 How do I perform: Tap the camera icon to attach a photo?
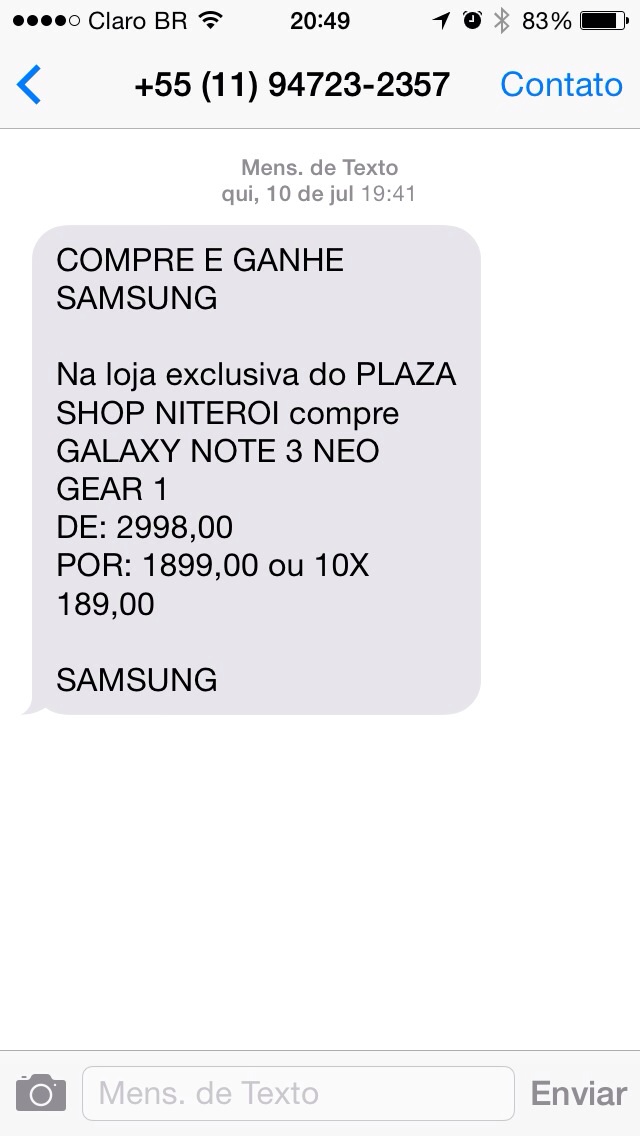41,1093
